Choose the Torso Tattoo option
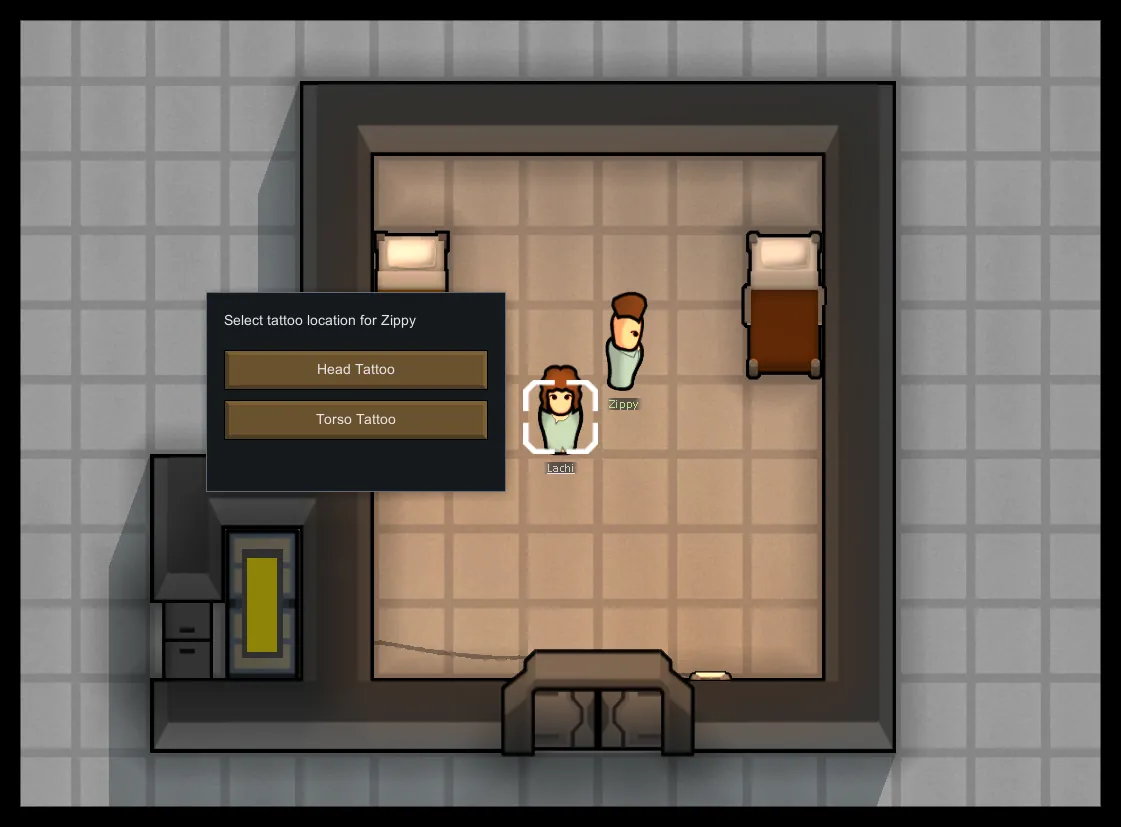The image size is (1121, 827). (355, 419)
